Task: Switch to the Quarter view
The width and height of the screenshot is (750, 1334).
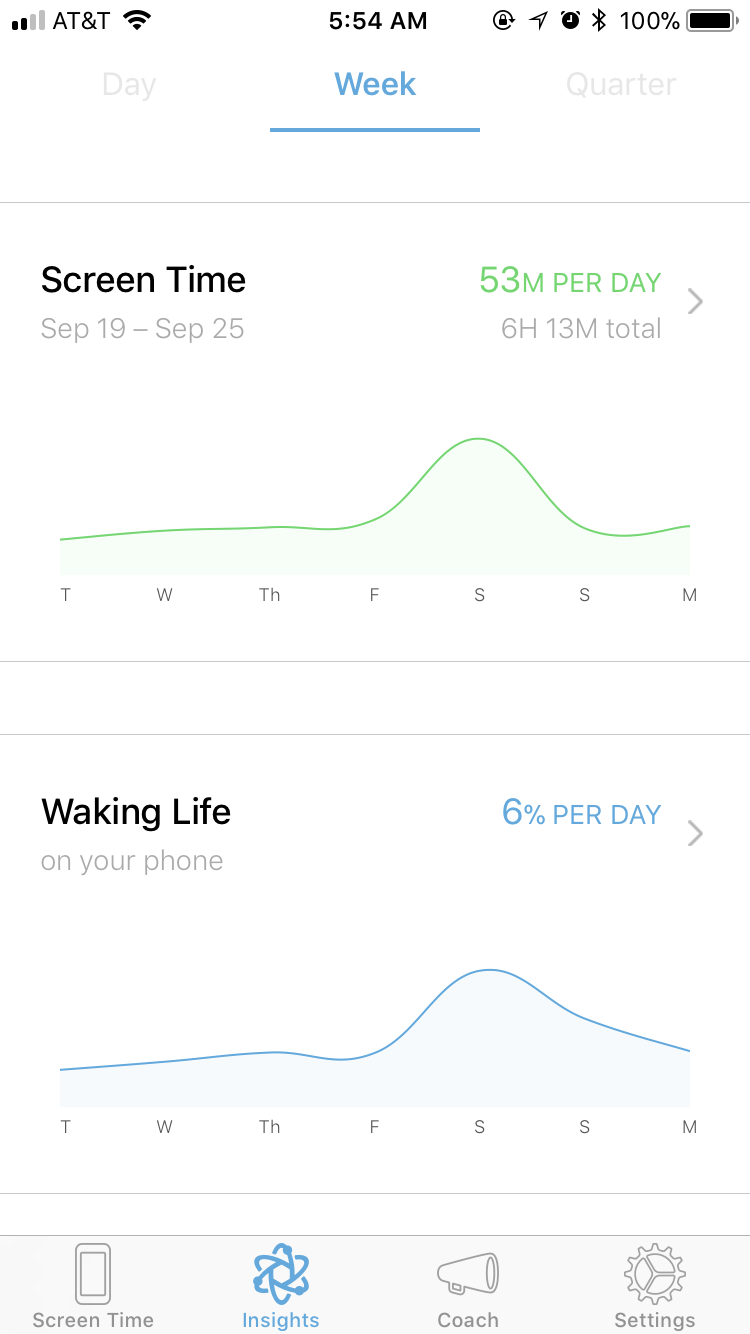Action: [x=621, y=85]
